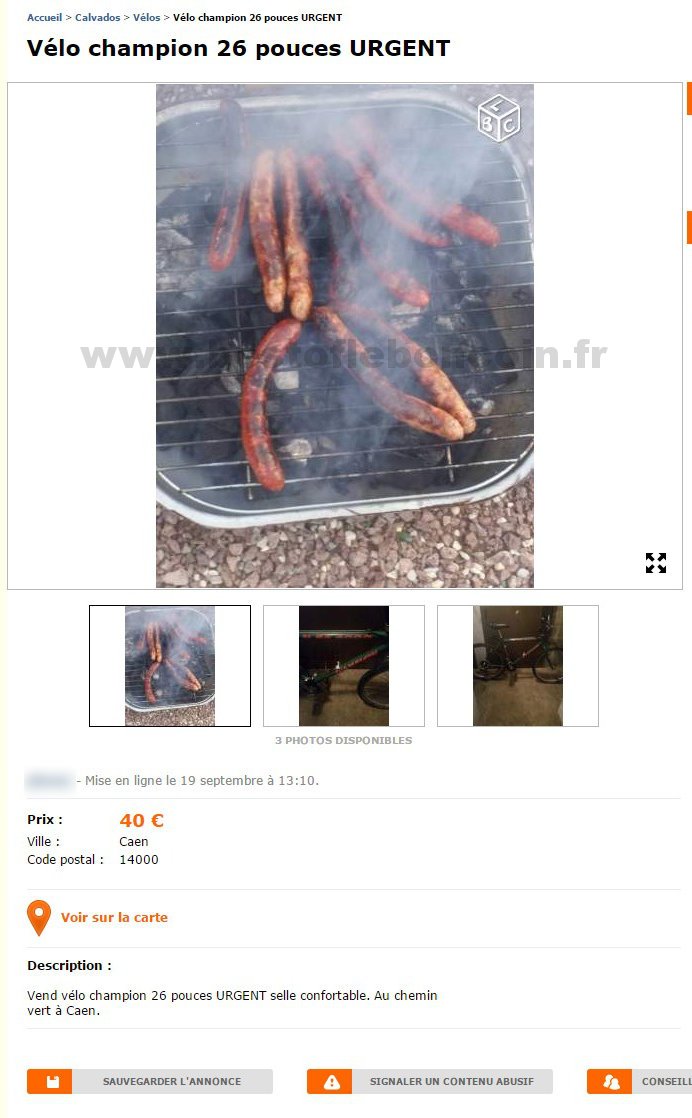Enlarge the main photo with expand icon
Screen dimensions: 692x1118
click(x=655, y=563)
